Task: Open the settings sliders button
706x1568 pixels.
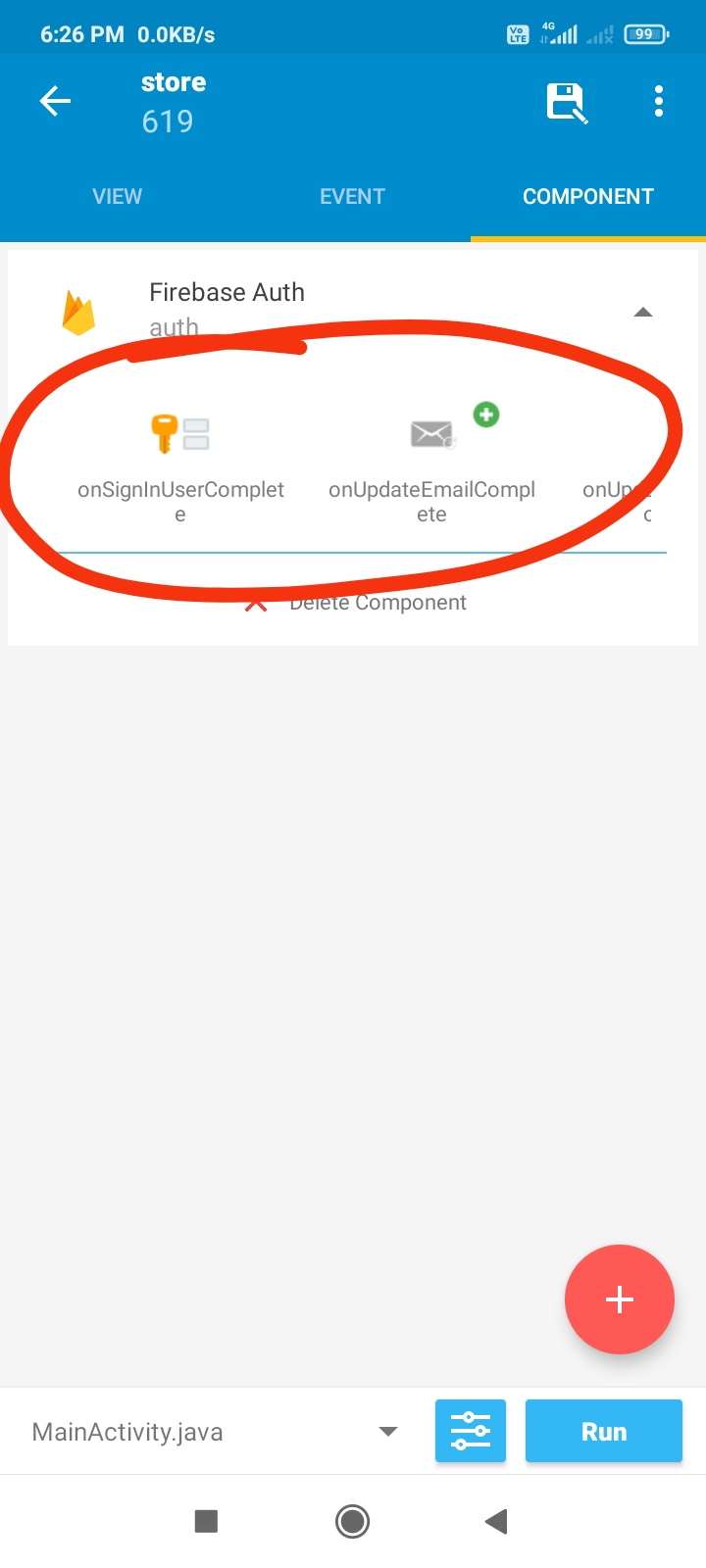Action: tap(471, 1431)
